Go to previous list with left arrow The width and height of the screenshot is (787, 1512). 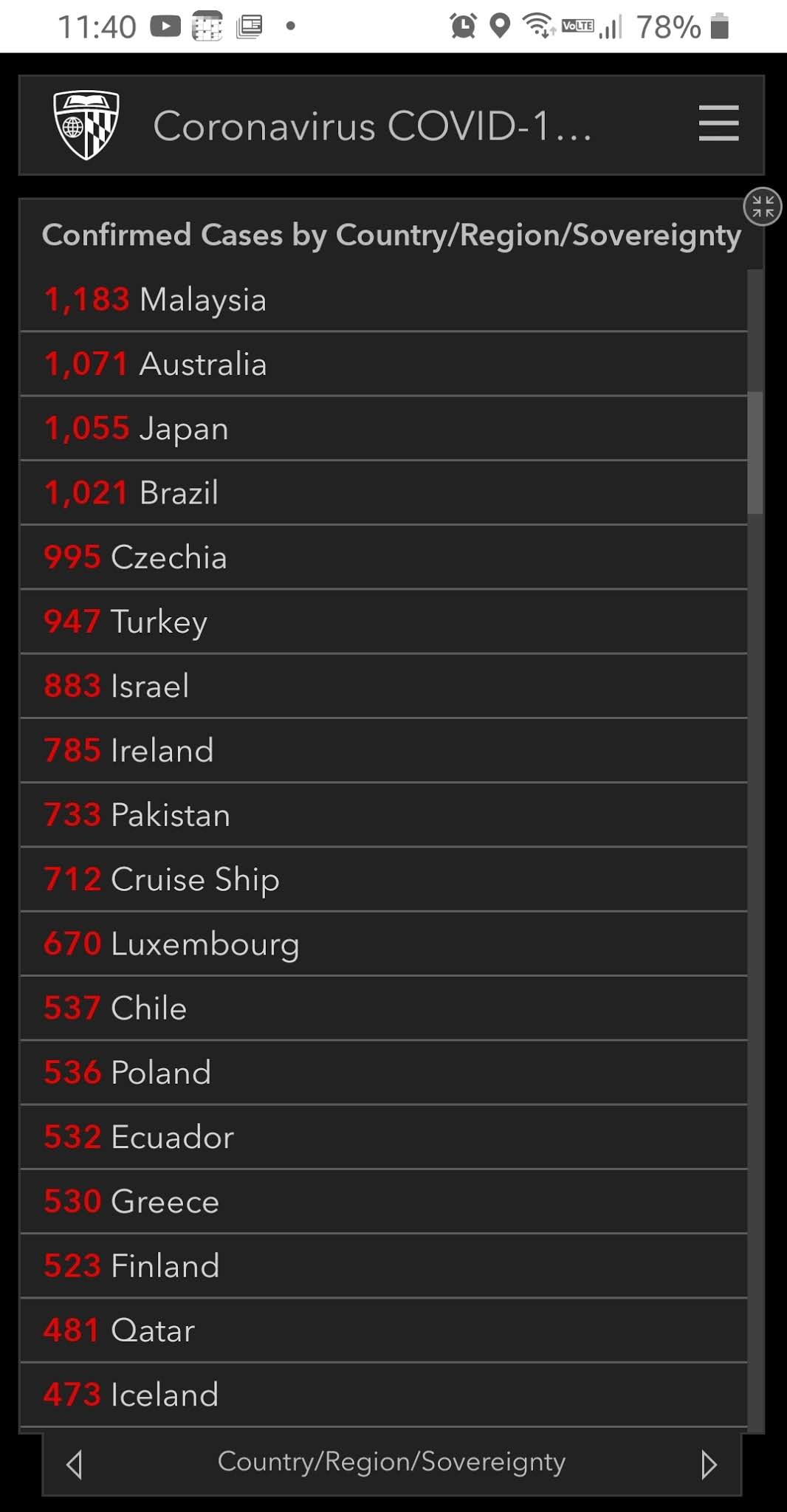pyautogui.click(x=74, y=1464)
